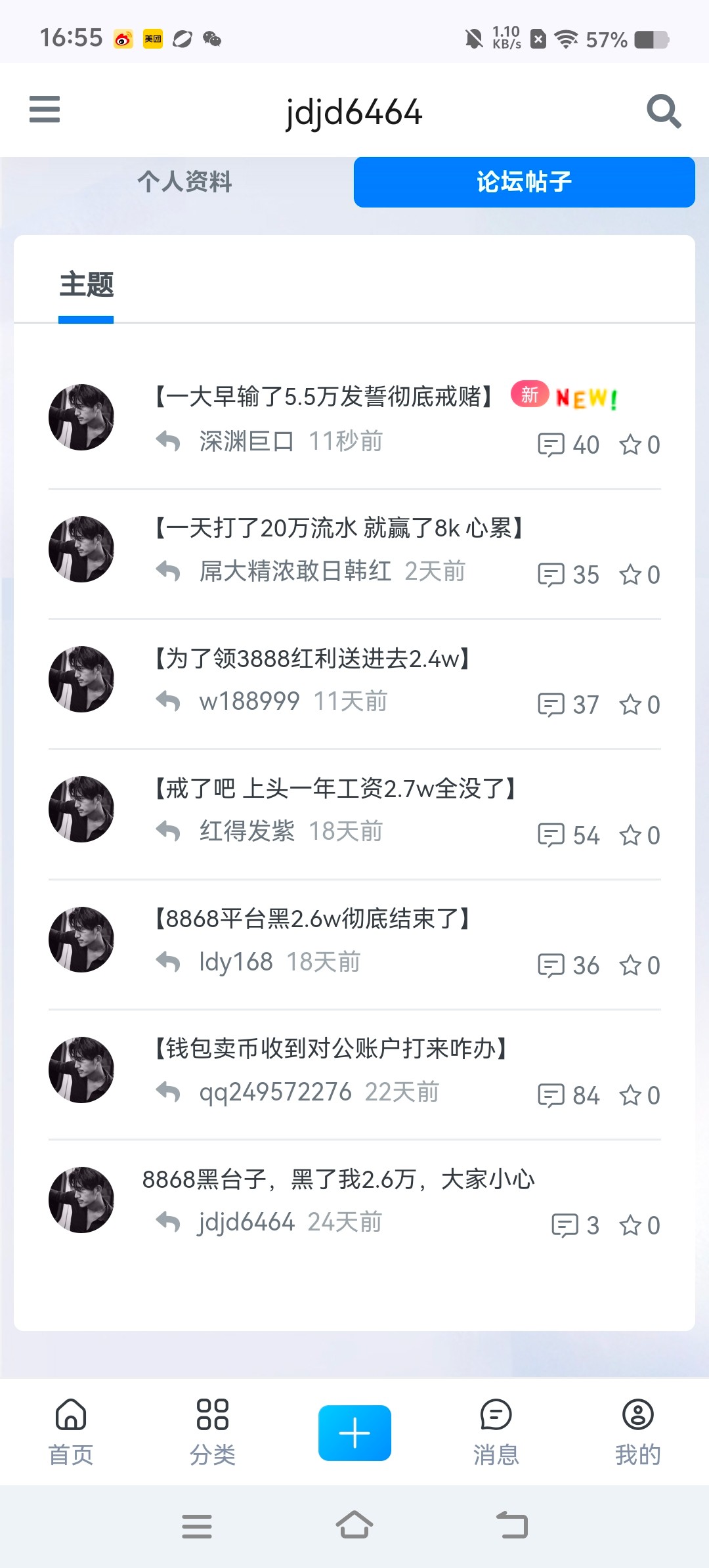
Task: Open post 为了领3888红利送进去2.4w
Action: 312,658
